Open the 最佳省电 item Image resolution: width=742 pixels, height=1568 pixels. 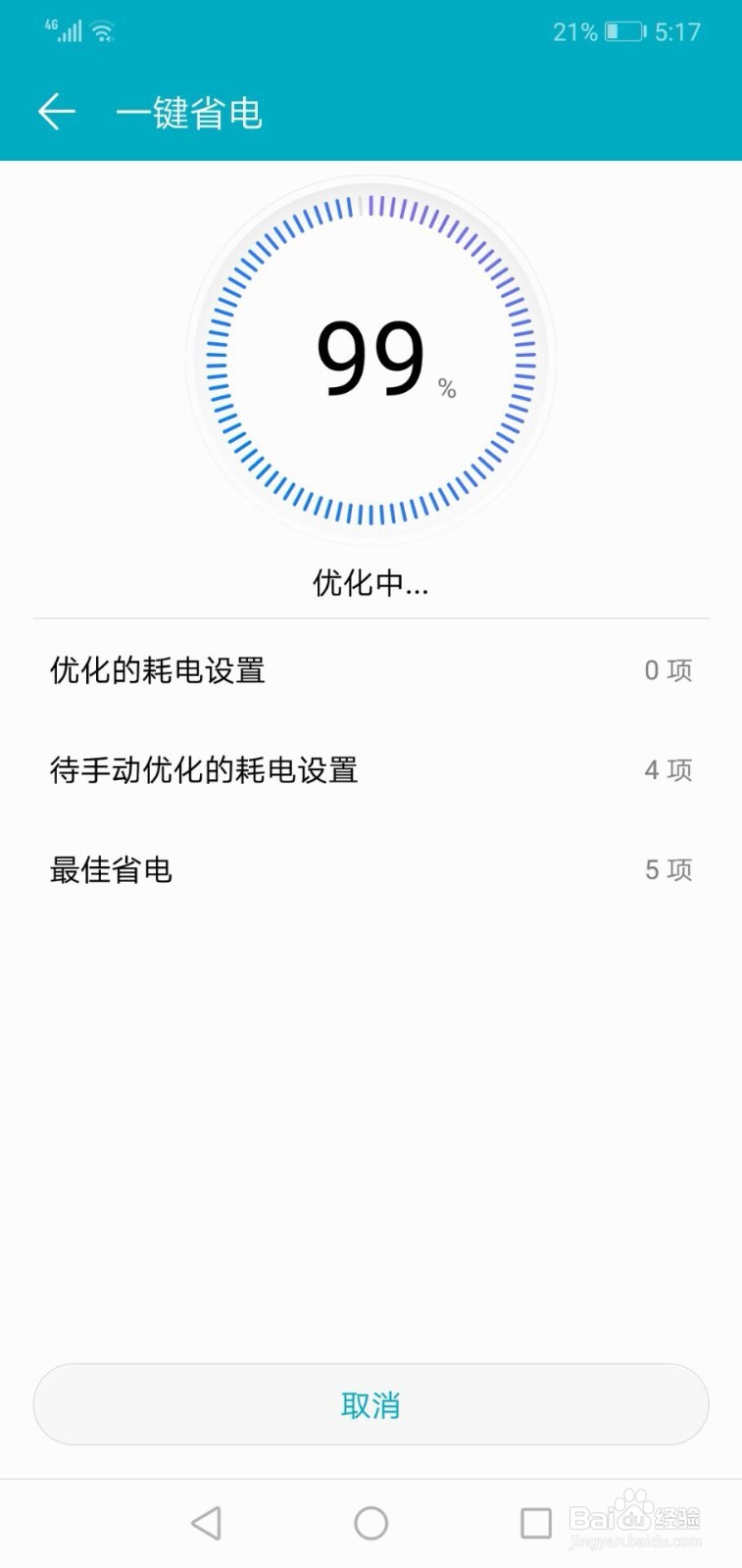click(111, 869)
